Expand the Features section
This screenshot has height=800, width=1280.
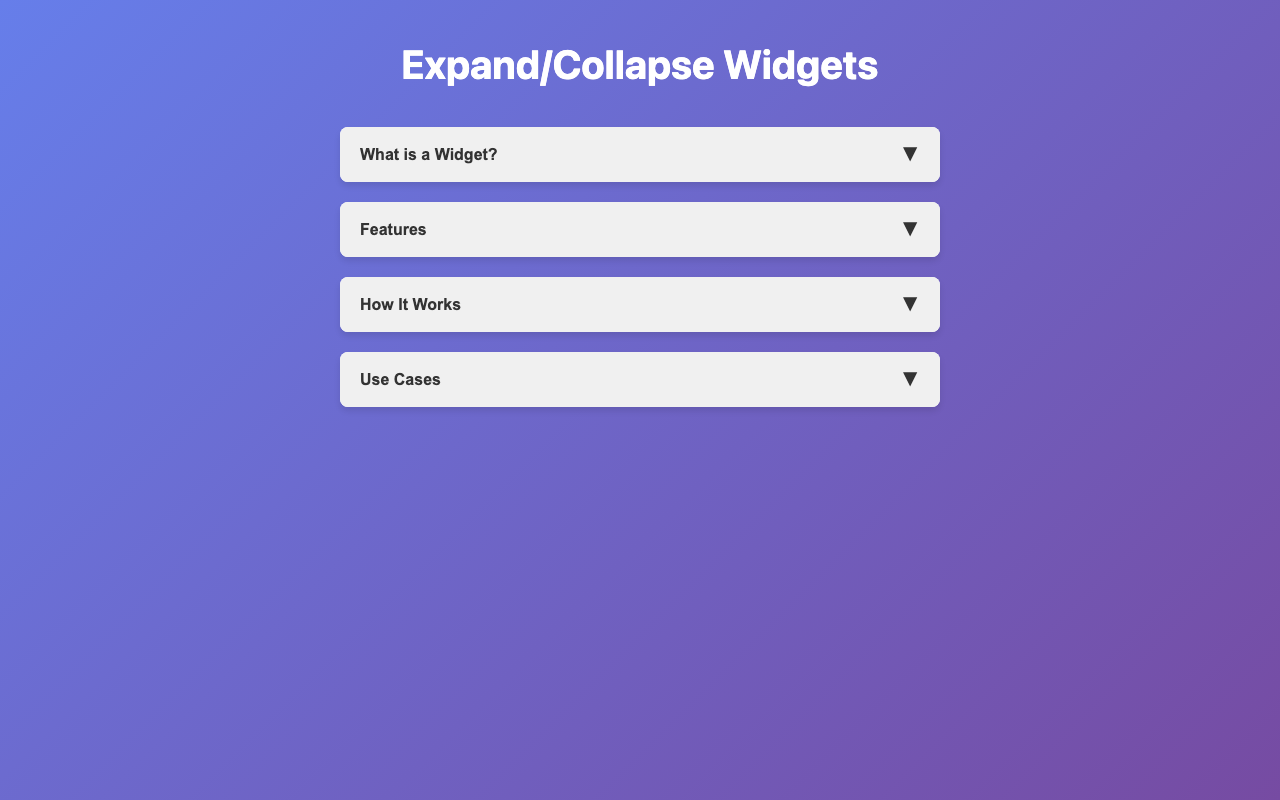[x=639, y=229]
